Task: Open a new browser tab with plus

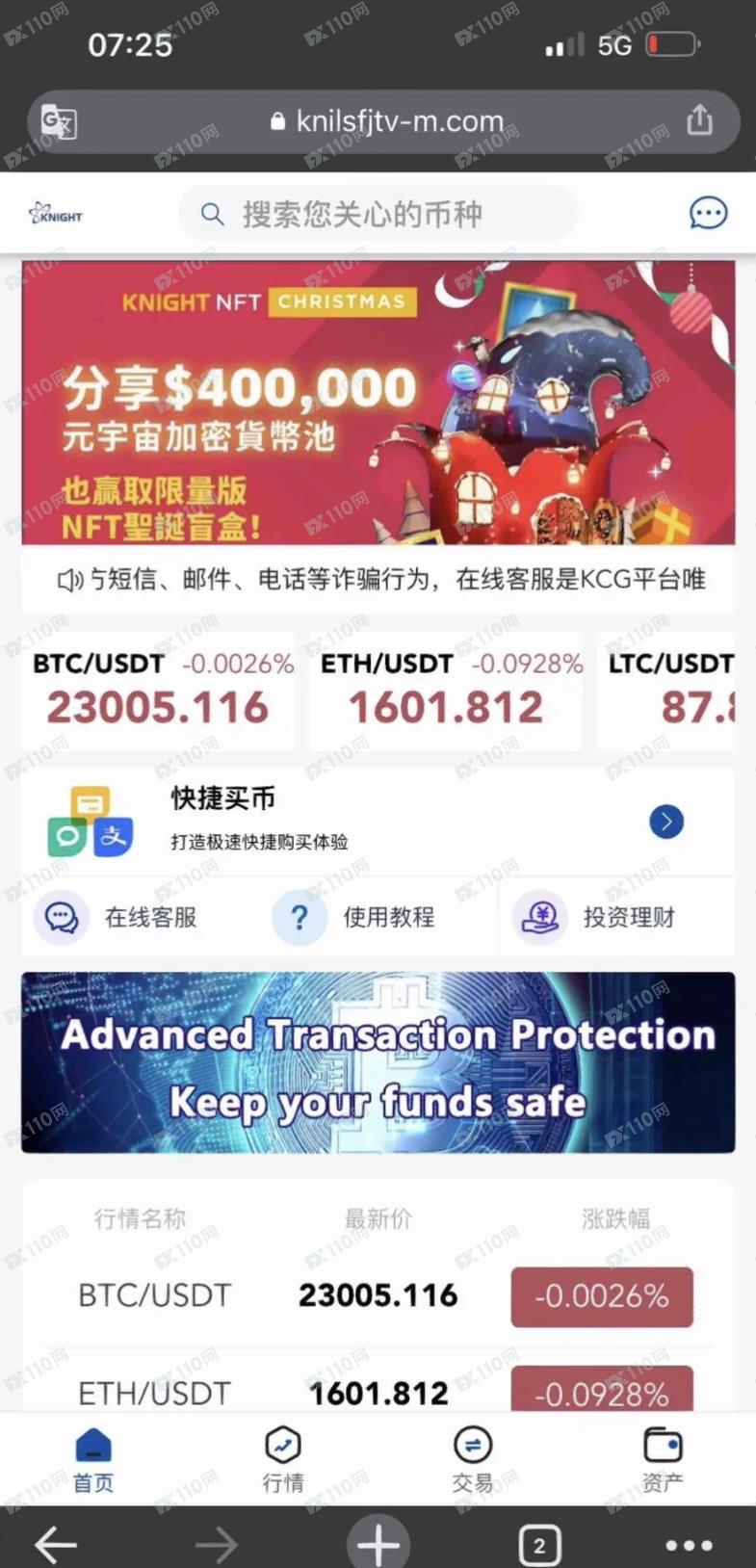Action: point(378,1544)
